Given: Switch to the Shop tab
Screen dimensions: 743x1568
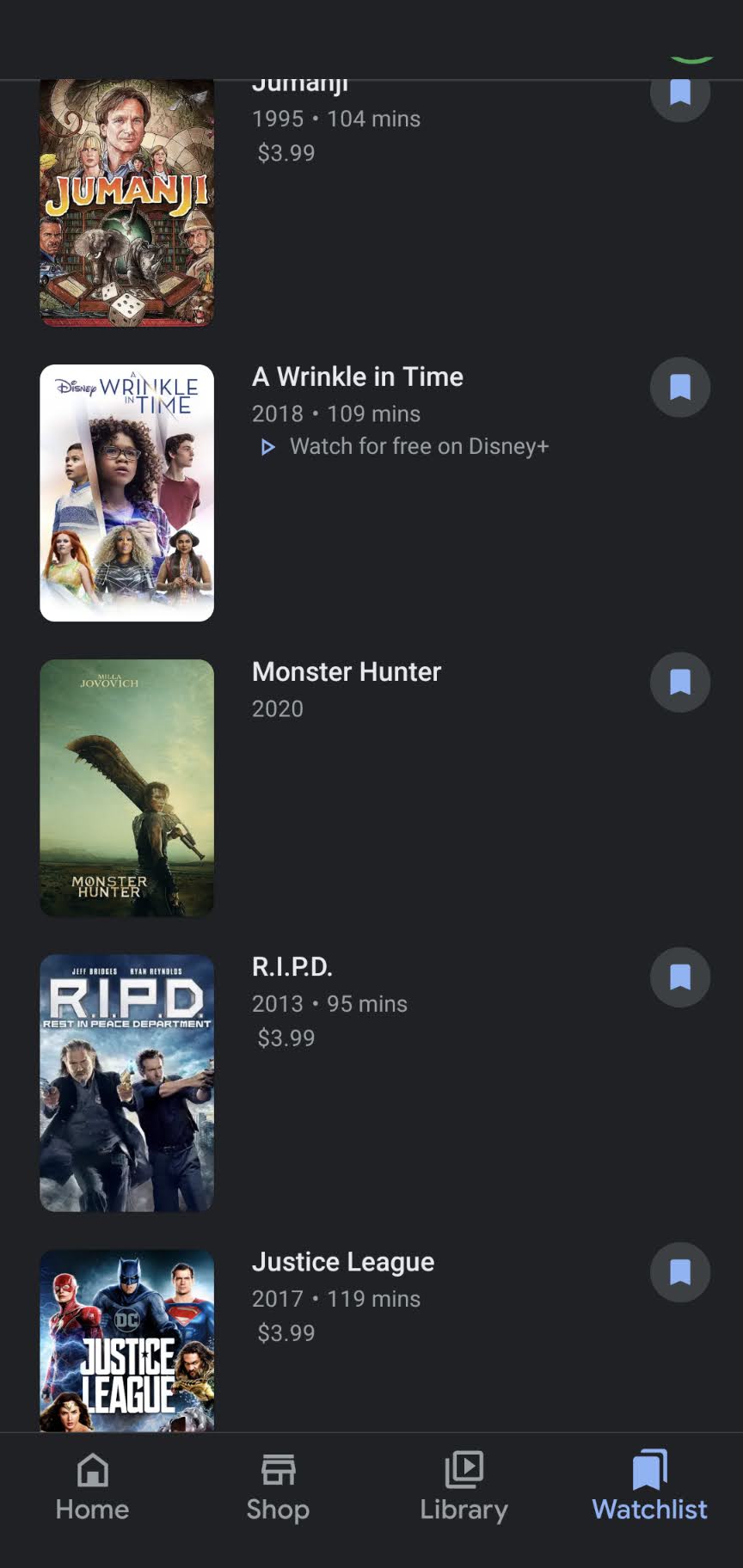Looking at the screenshot, I should tap(278, 1487).
